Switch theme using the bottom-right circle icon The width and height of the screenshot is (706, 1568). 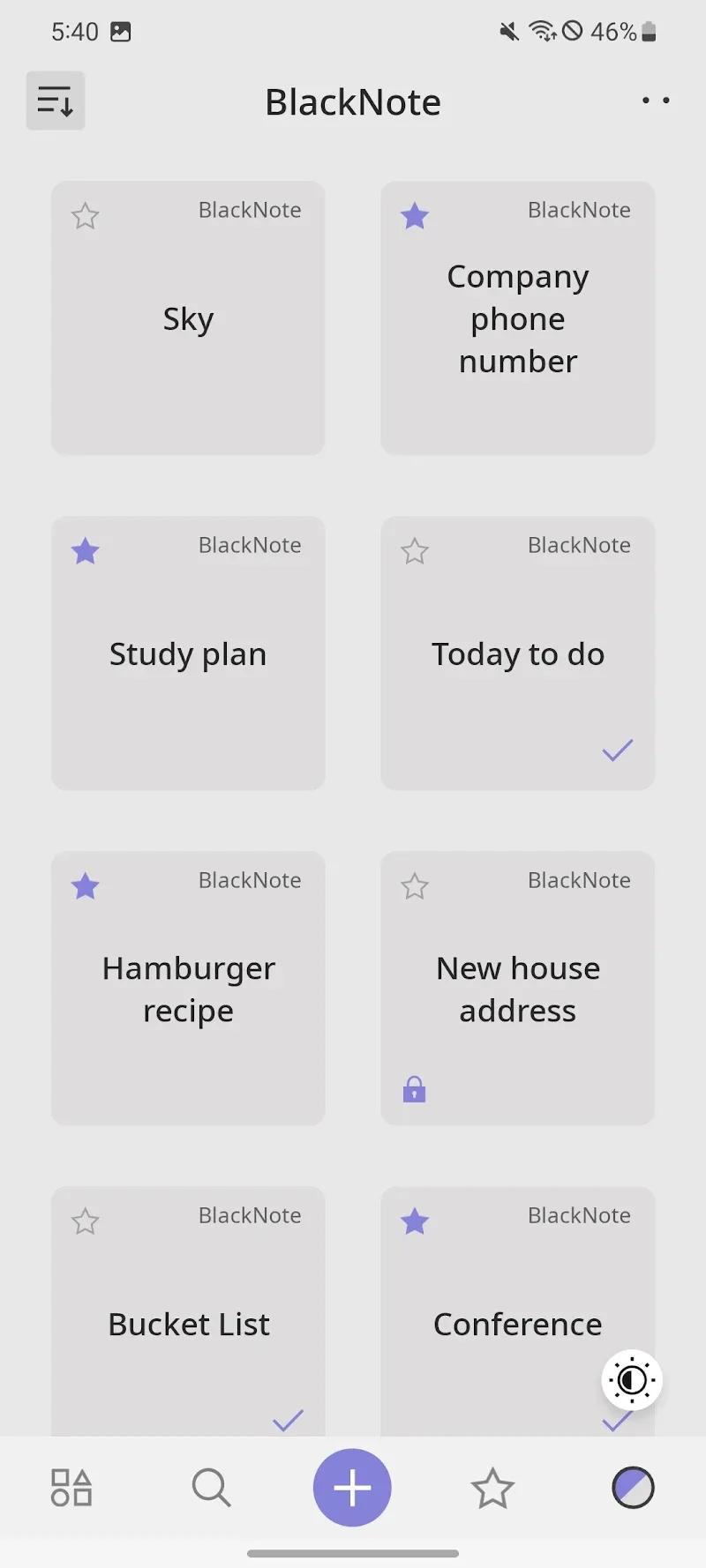(x=633, y=1487)
